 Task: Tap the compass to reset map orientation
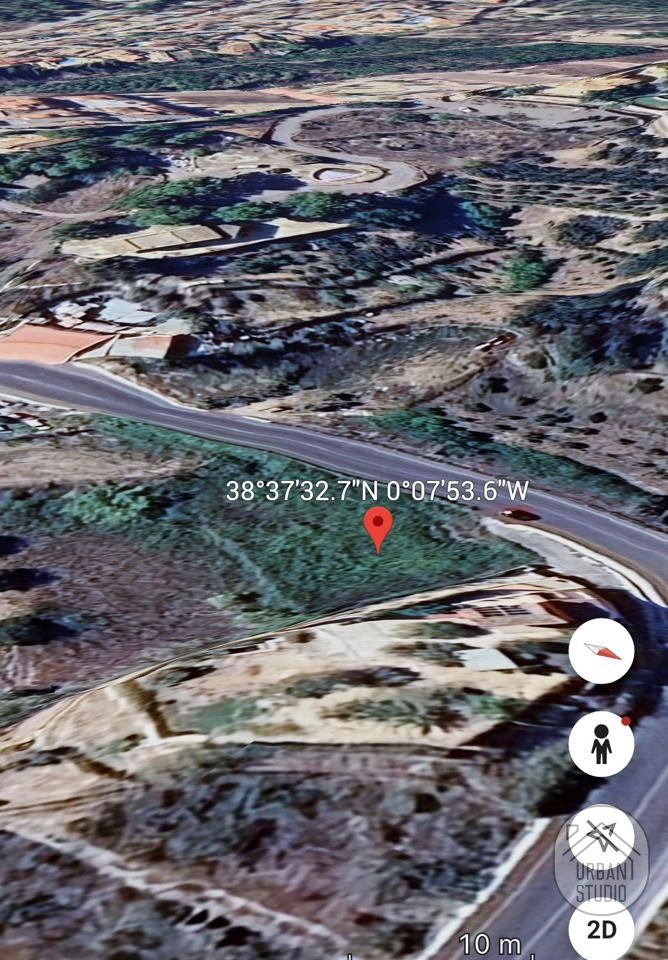601,651
